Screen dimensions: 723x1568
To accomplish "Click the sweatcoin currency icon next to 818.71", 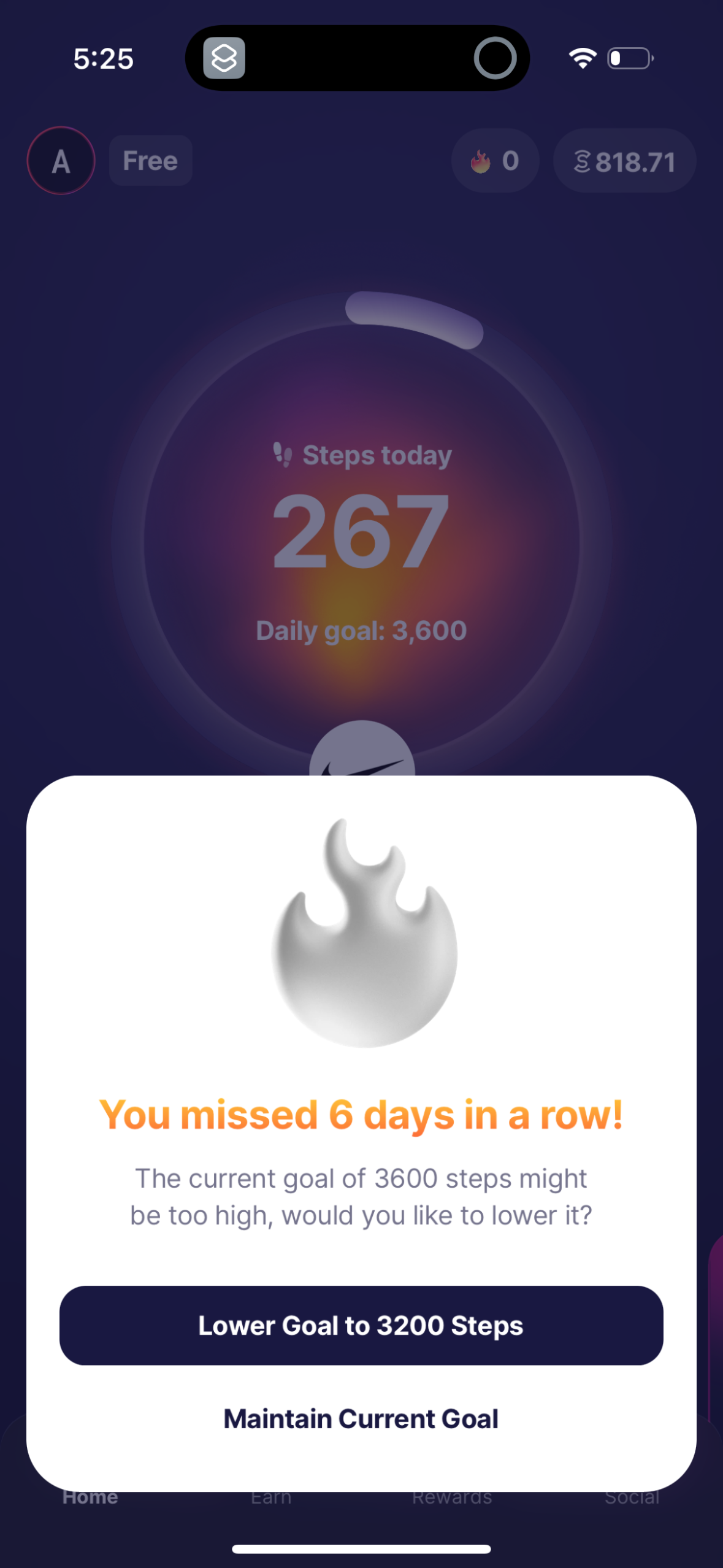I will [x=584, y=161].
